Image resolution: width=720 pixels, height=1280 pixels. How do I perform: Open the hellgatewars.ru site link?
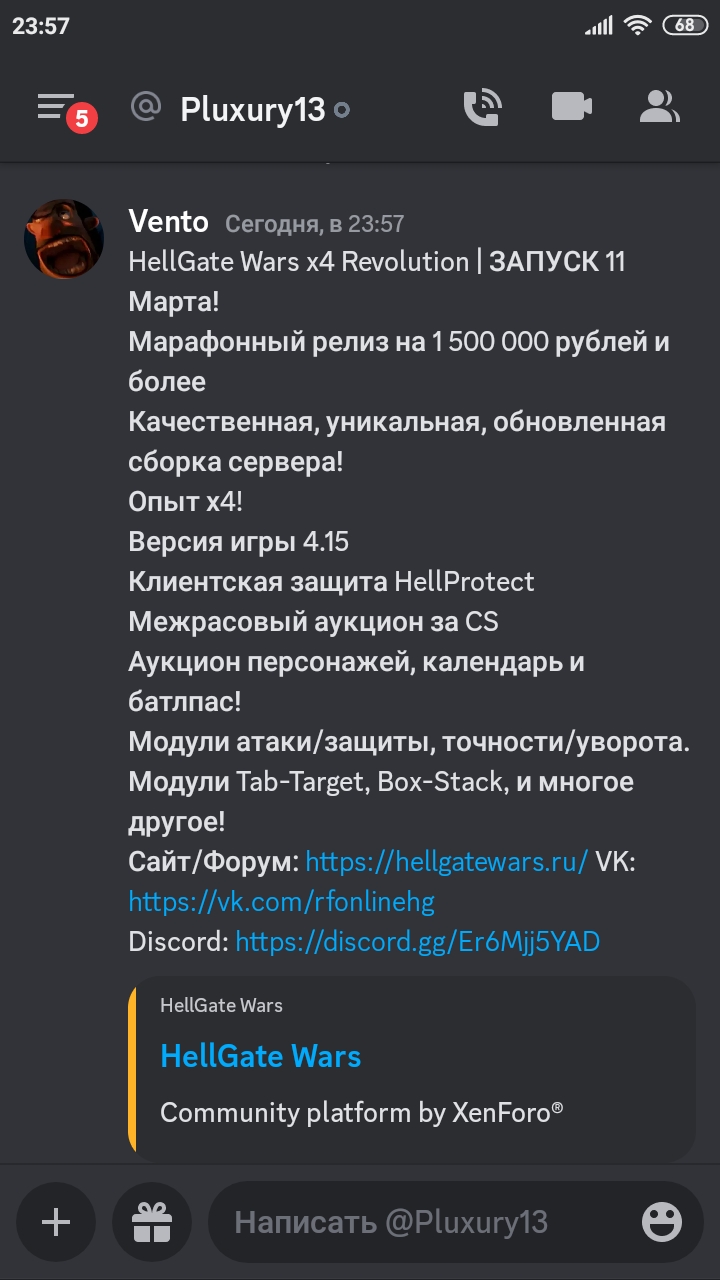point(446,862)
